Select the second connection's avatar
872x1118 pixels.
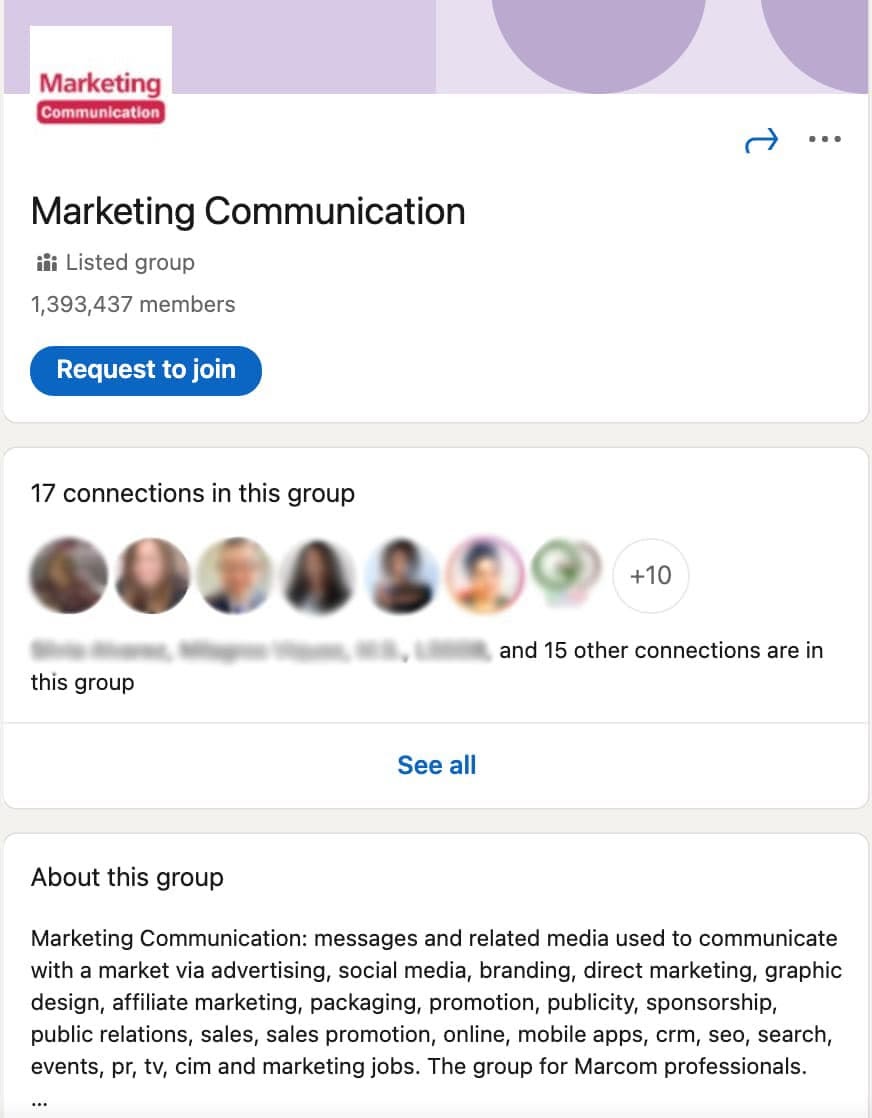(x=152, y=576)
